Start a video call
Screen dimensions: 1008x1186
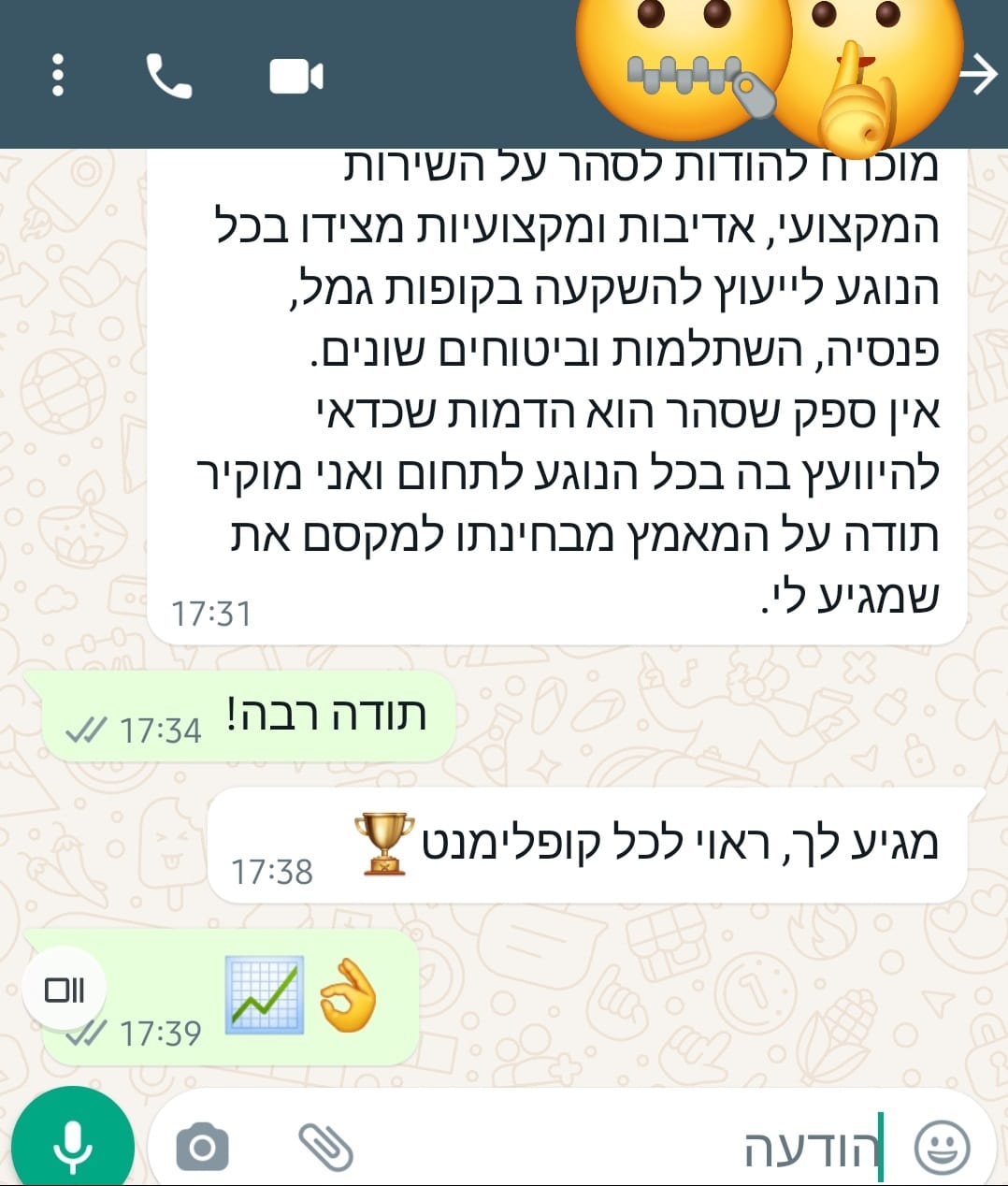pyautogui.click(x=296, y=76)
